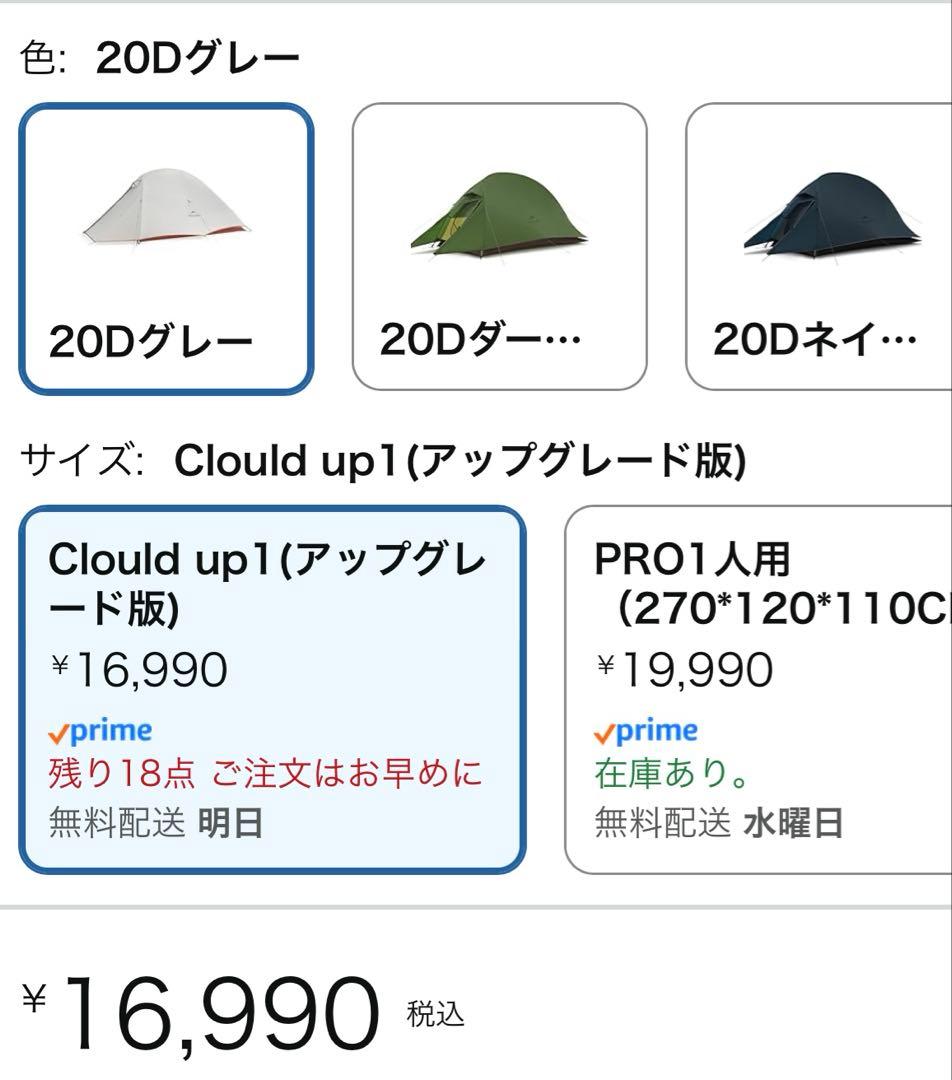Click the prime badge under ¥19,990
The image size is (952, 1080).
(x=648, y=730)
